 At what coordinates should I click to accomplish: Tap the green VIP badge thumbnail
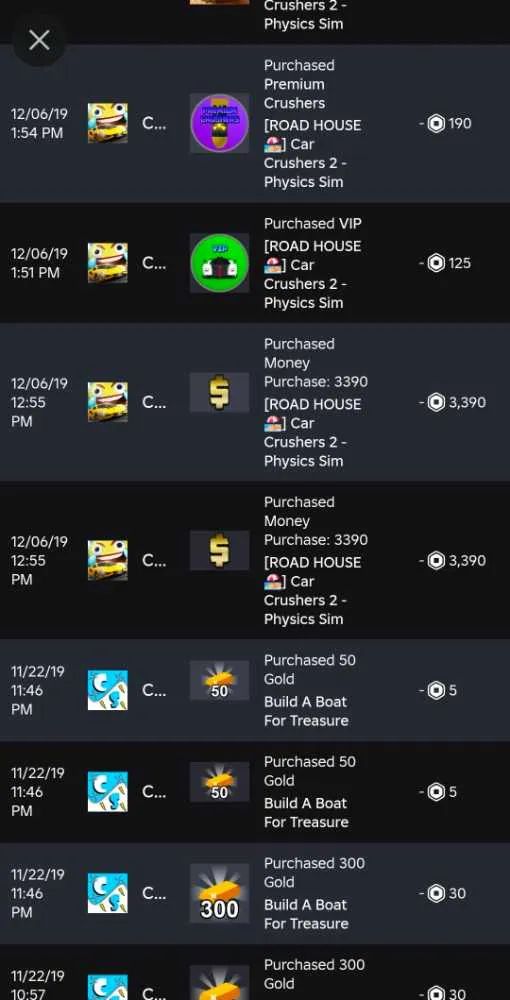coord(219,263)
